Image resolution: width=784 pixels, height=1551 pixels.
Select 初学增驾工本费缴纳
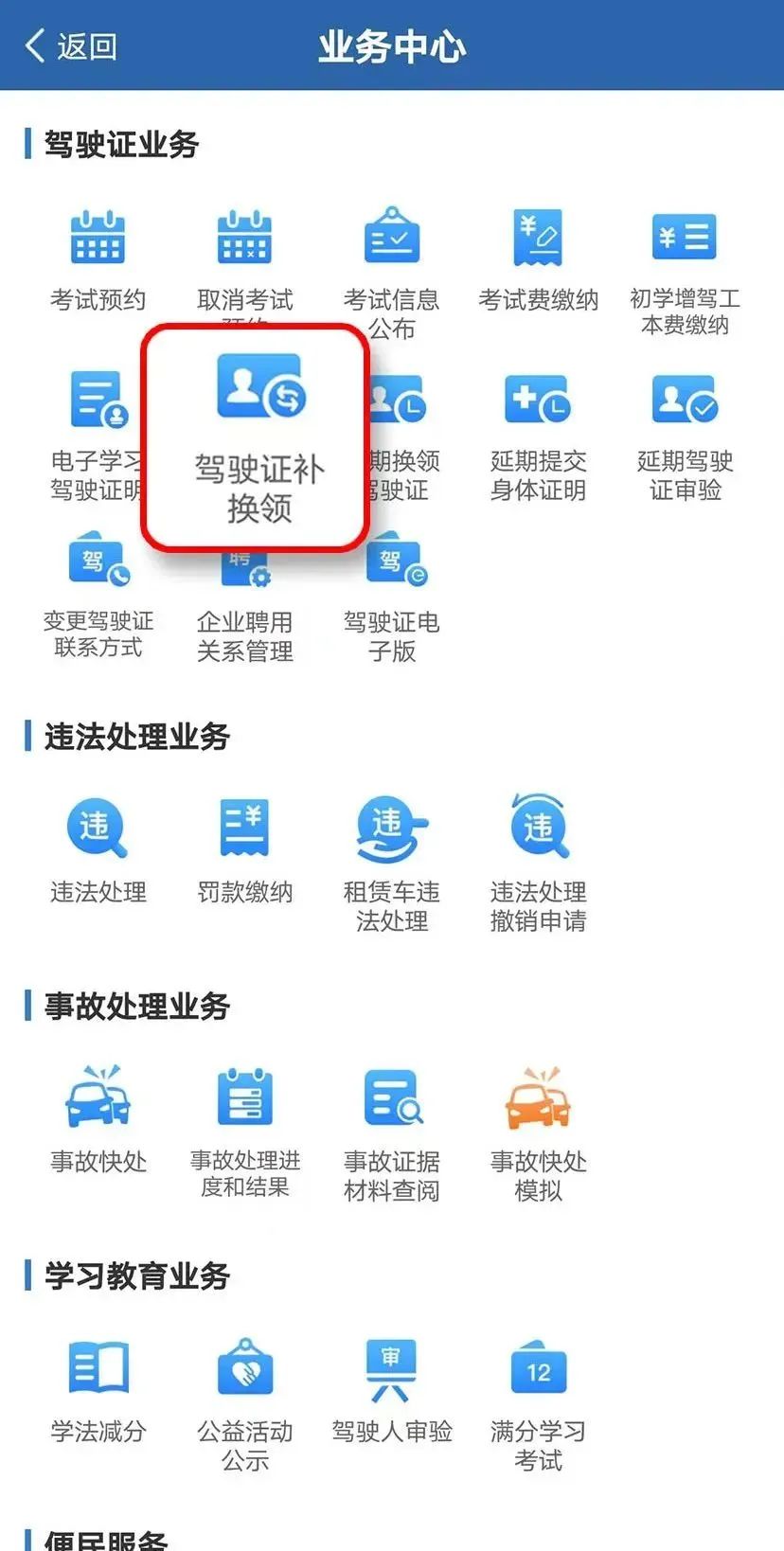tap(685, 270)
